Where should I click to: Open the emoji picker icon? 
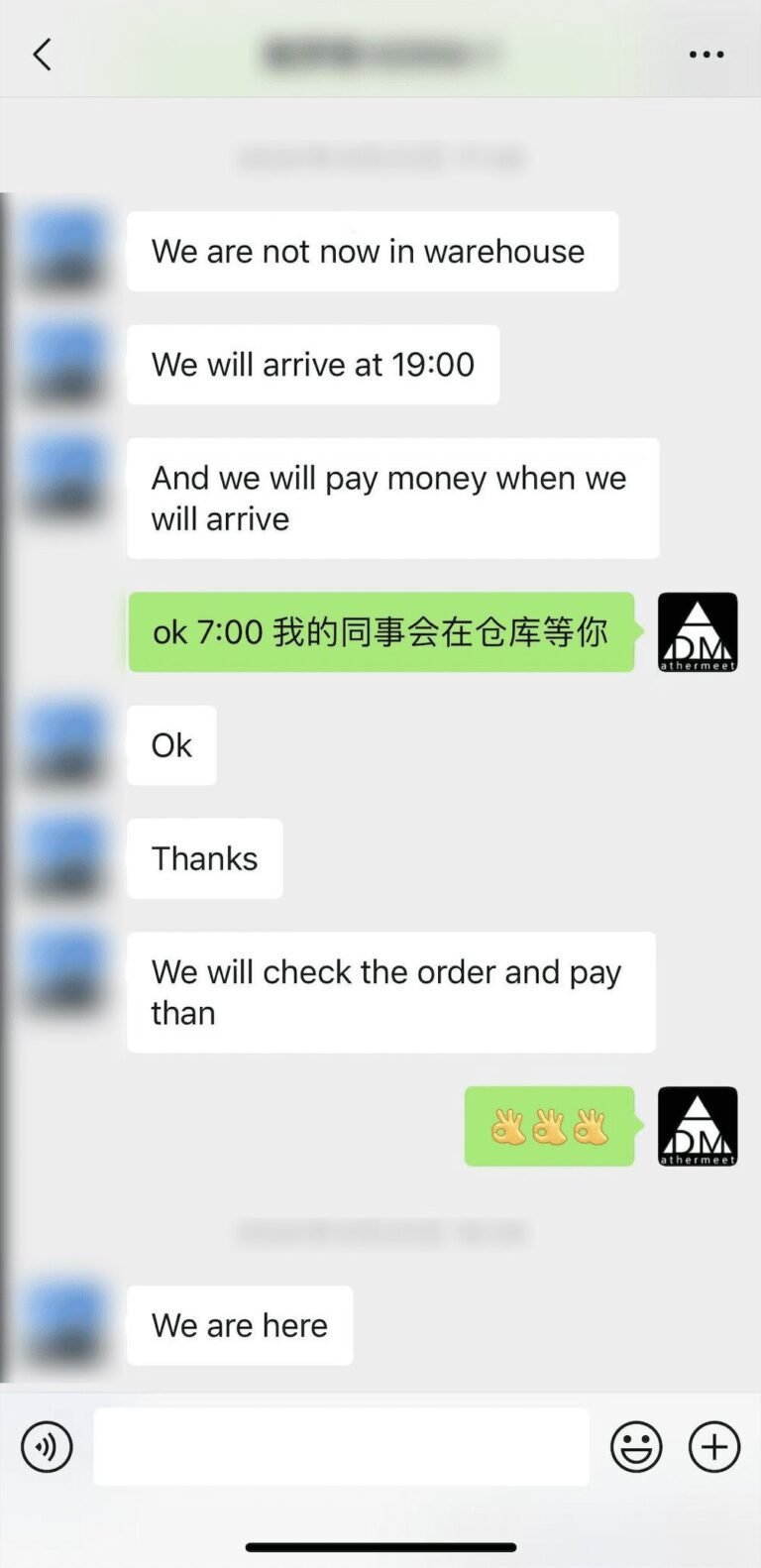(x=637, y=1447)
